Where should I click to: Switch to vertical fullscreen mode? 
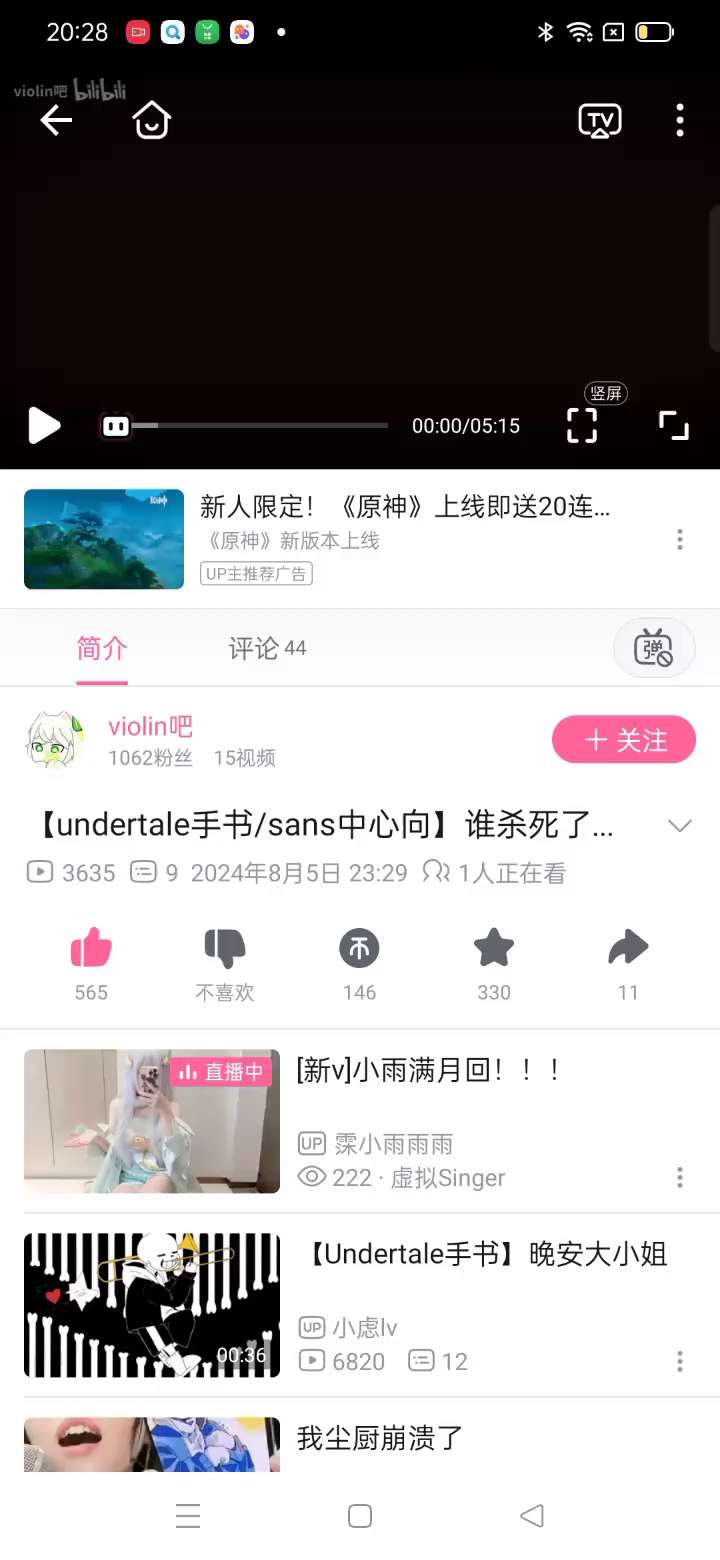click(582, 425)
